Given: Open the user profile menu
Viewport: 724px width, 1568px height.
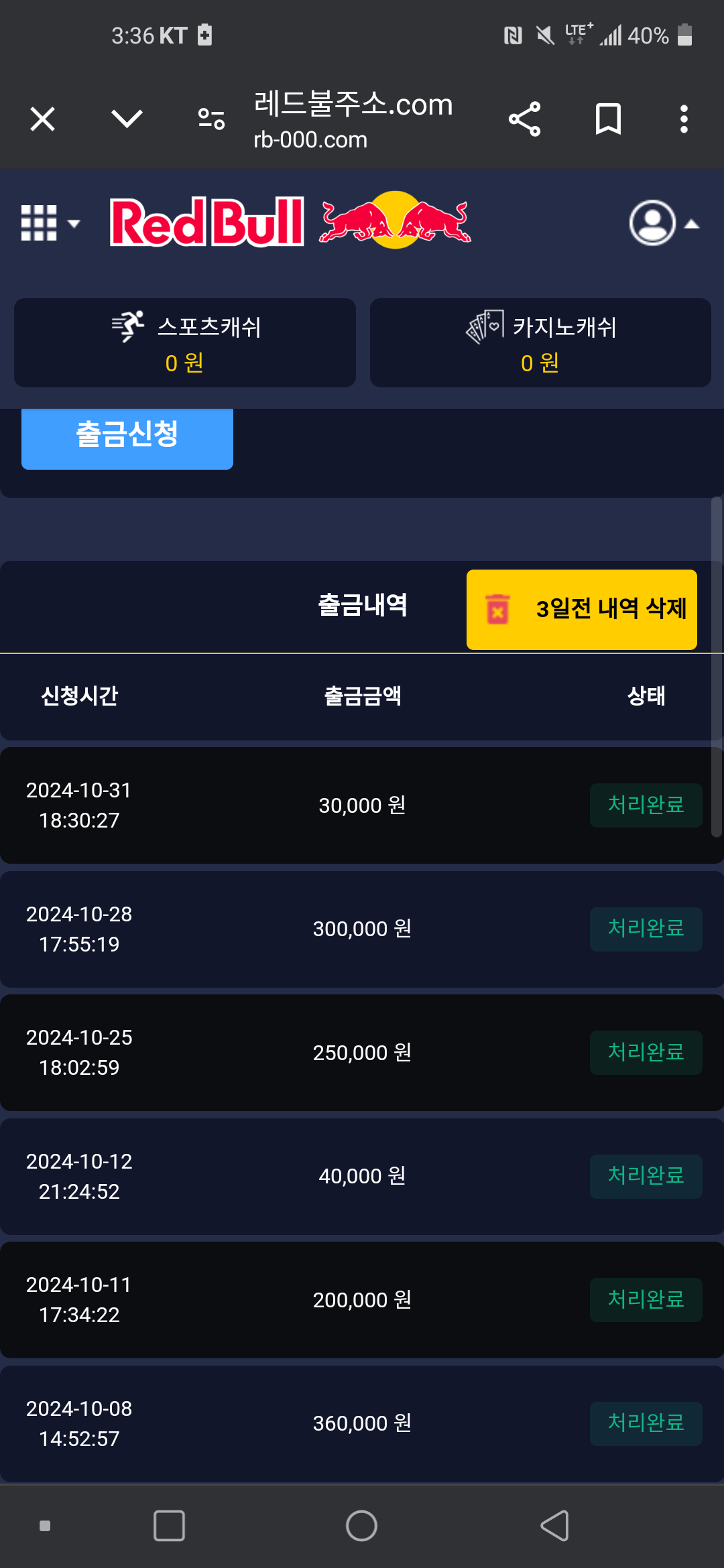Looking at the screenshot, I should pos(664,223).
